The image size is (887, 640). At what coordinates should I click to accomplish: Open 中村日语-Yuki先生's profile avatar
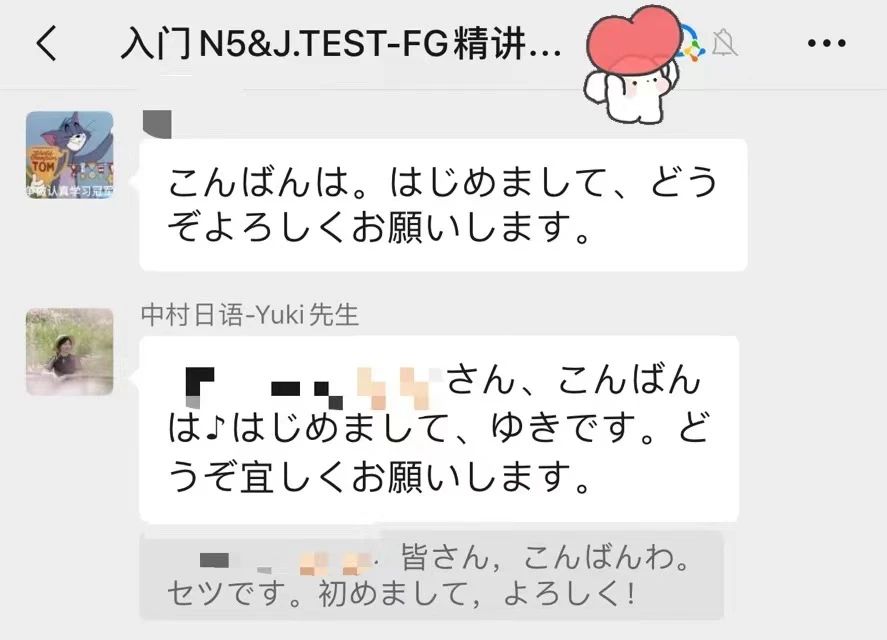pyautogui.click(x=69, y=351)
